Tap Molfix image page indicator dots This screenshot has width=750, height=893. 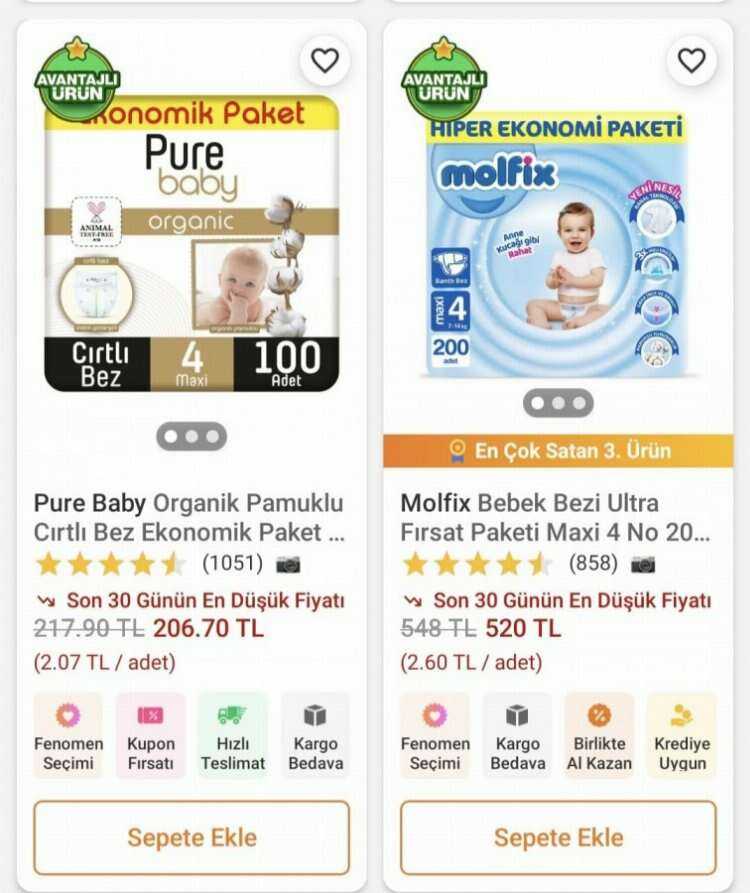point(558,403)
